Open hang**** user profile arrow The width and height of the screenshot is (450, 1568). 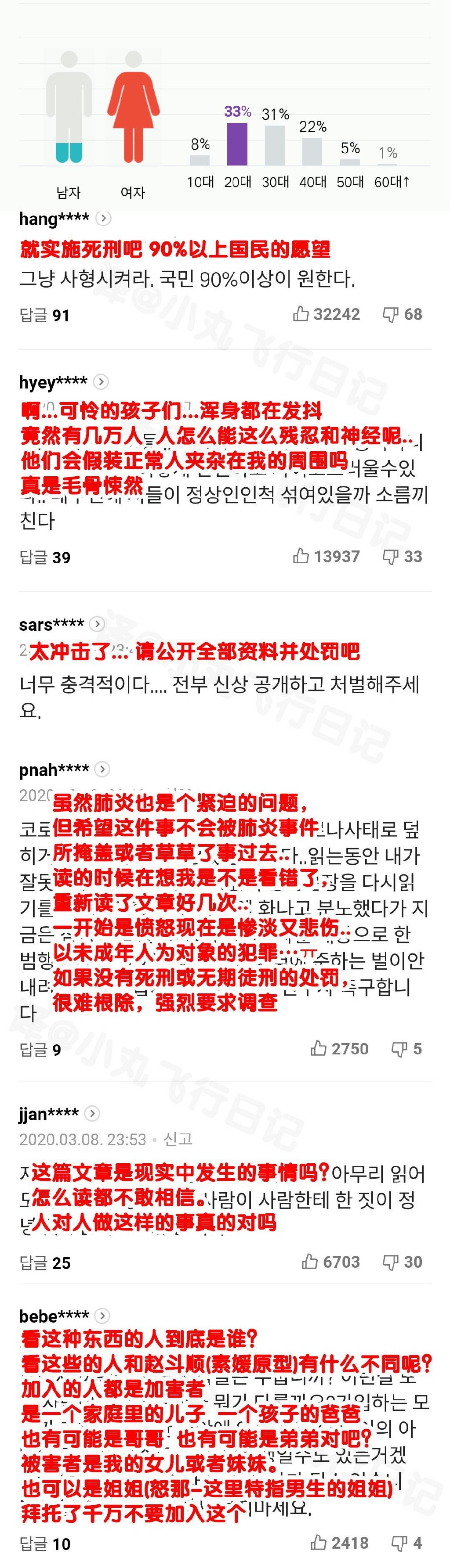(104, 218)
